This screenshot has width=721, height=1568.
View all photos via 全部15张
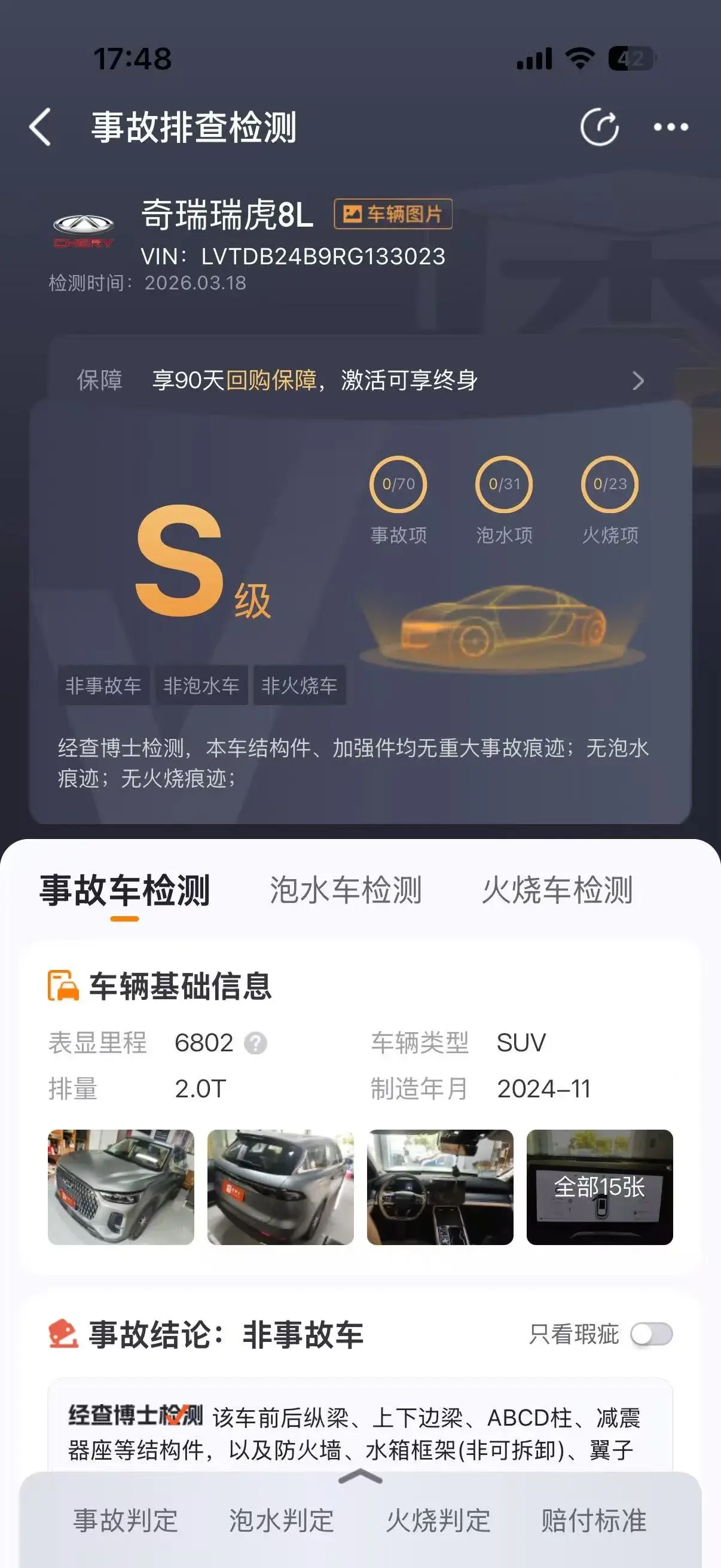pos(599,1187)
